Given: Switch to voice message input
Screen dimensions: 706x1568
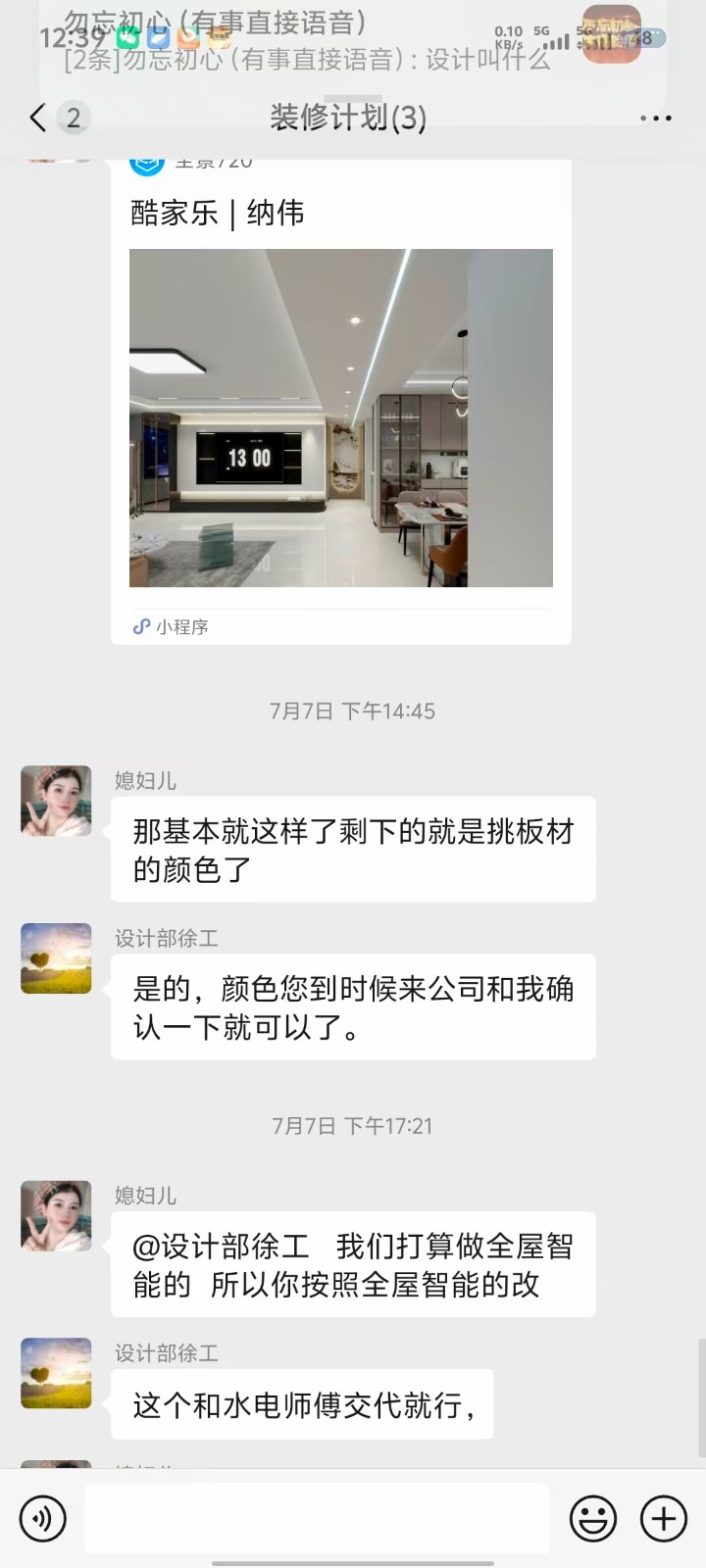Looking at the screenshot, I should (x=43, y=1518).
